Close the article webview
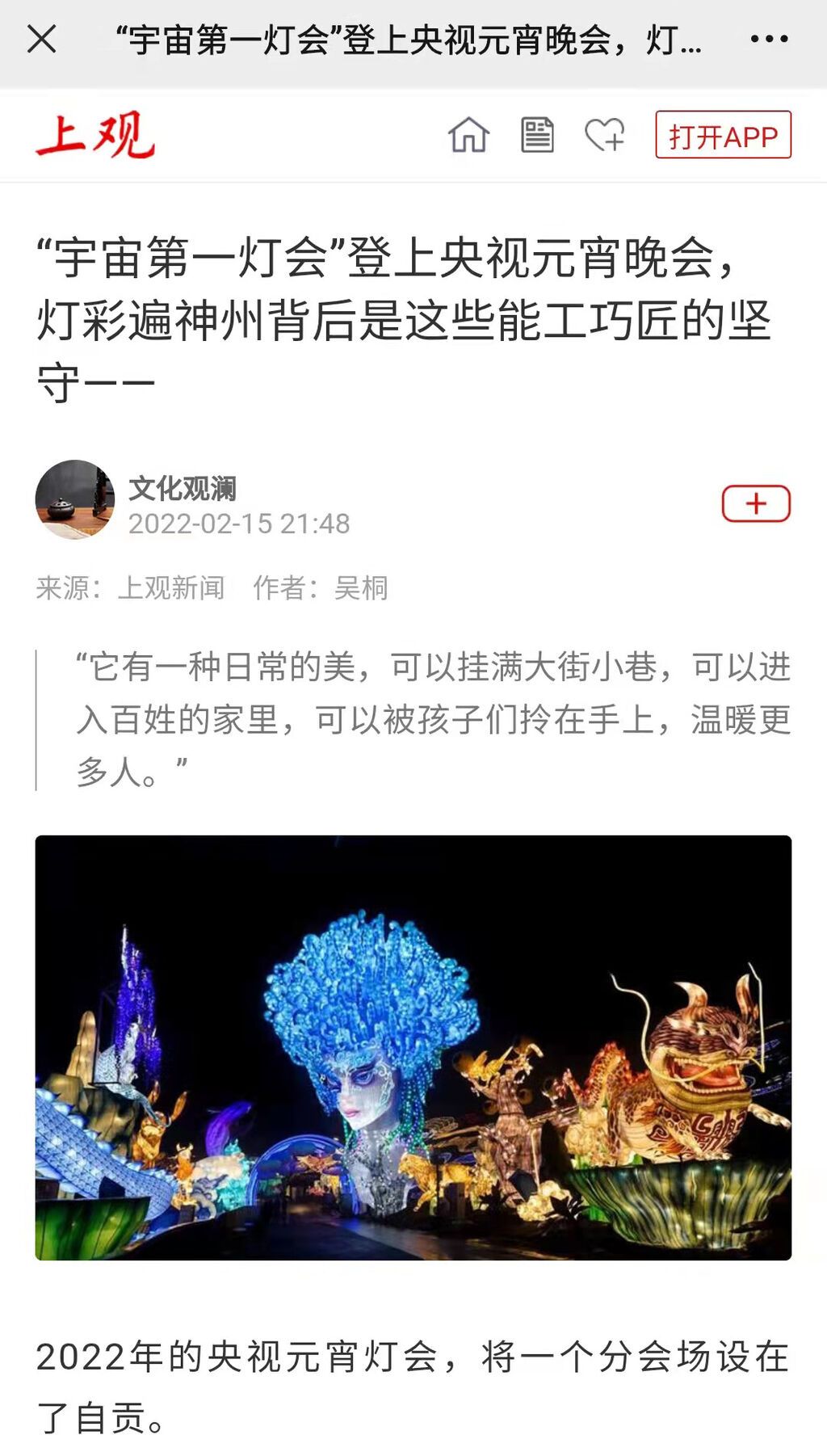 point(41,39)
